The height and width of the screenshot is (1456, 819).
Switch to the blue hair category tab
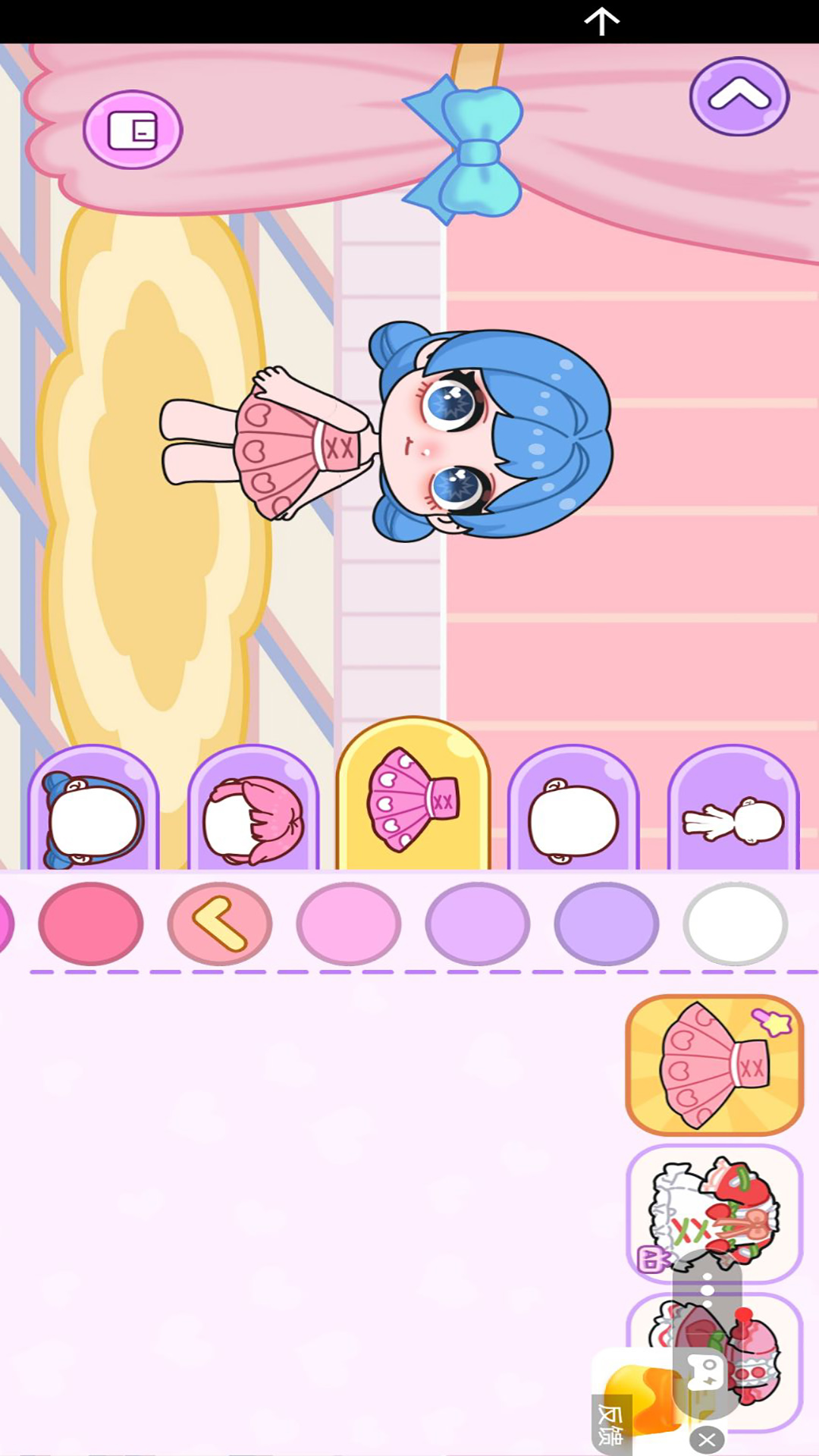pos(93,815)
